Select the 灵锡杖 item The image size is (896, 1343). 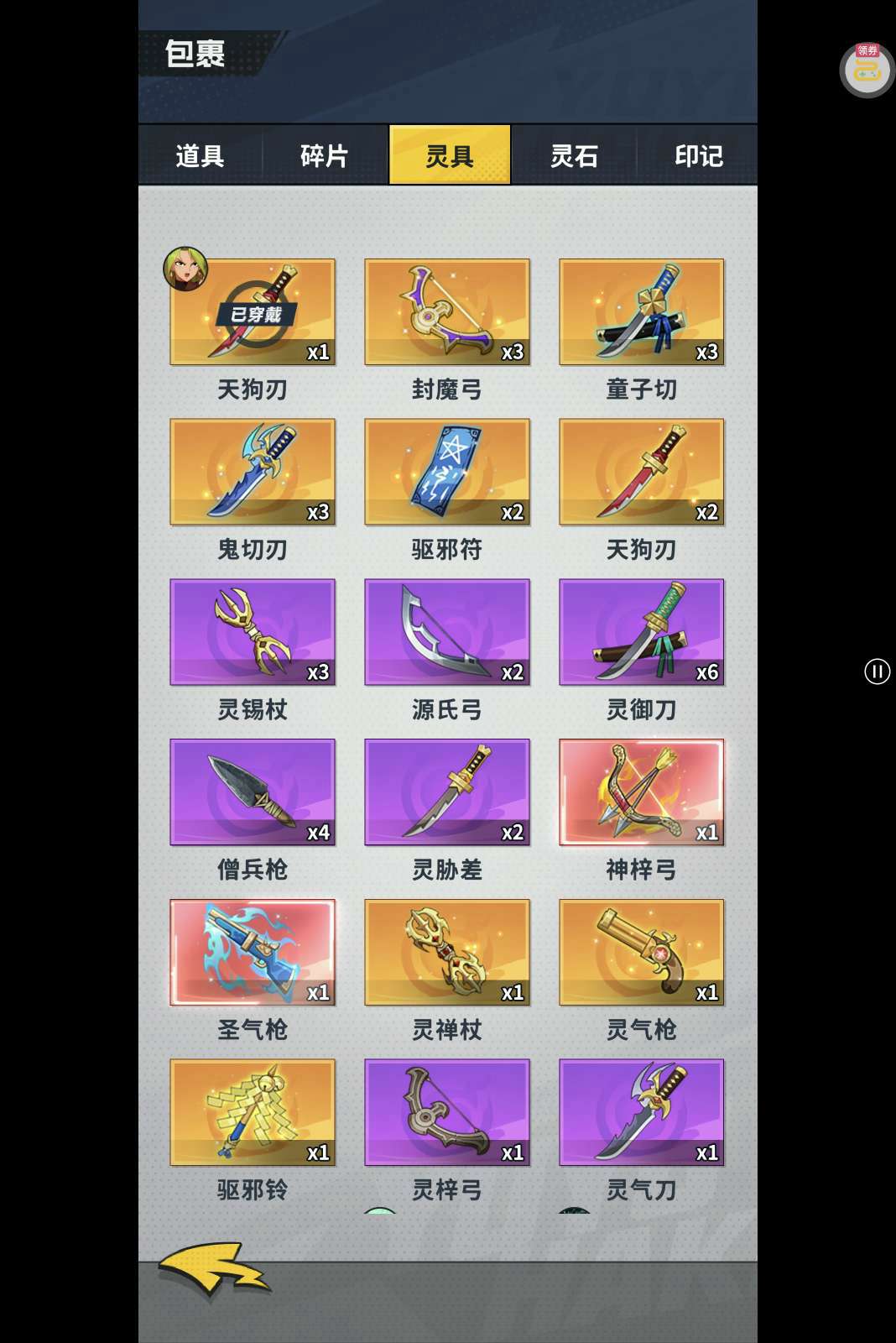pyautogui.click(x=253, y=632)
